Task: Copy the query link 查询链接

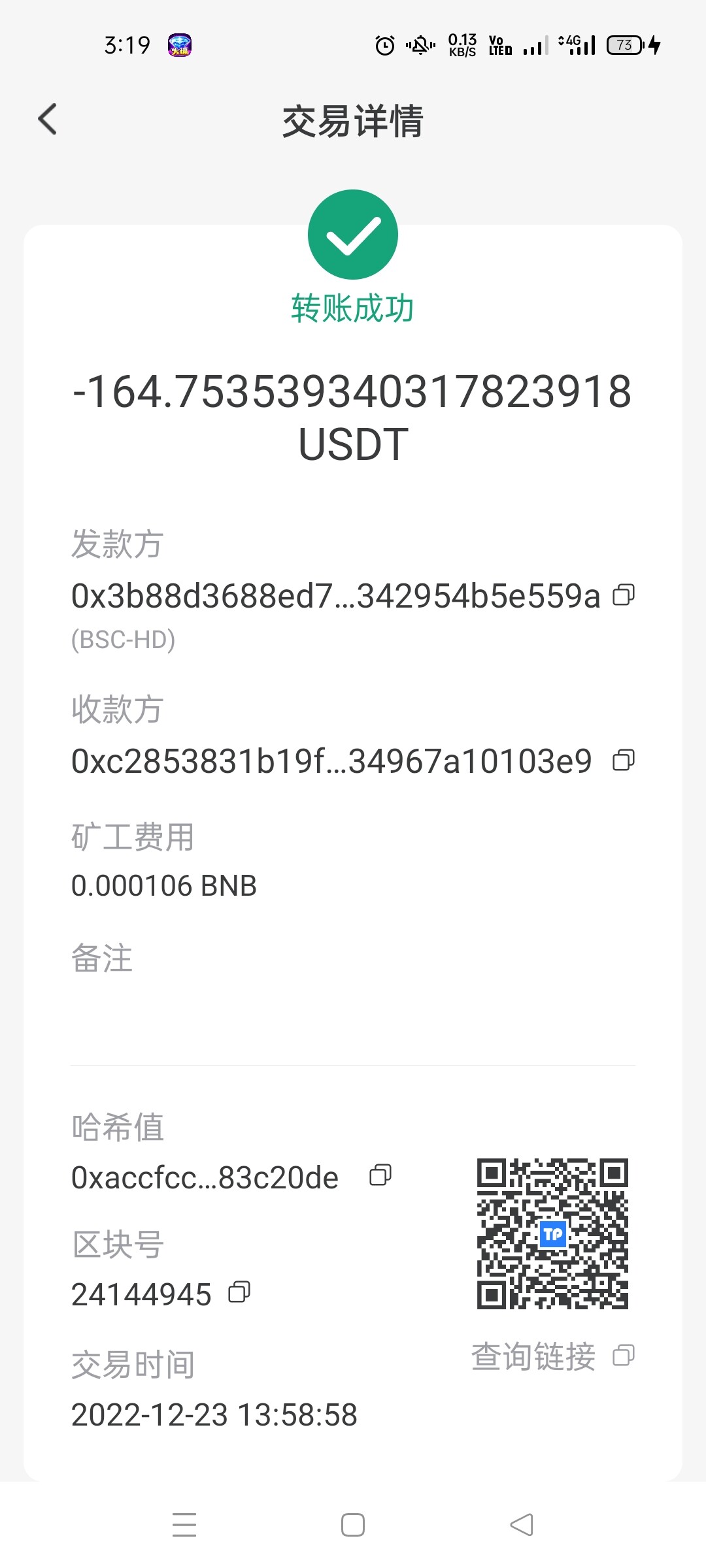Action: tap(624, 1356)
